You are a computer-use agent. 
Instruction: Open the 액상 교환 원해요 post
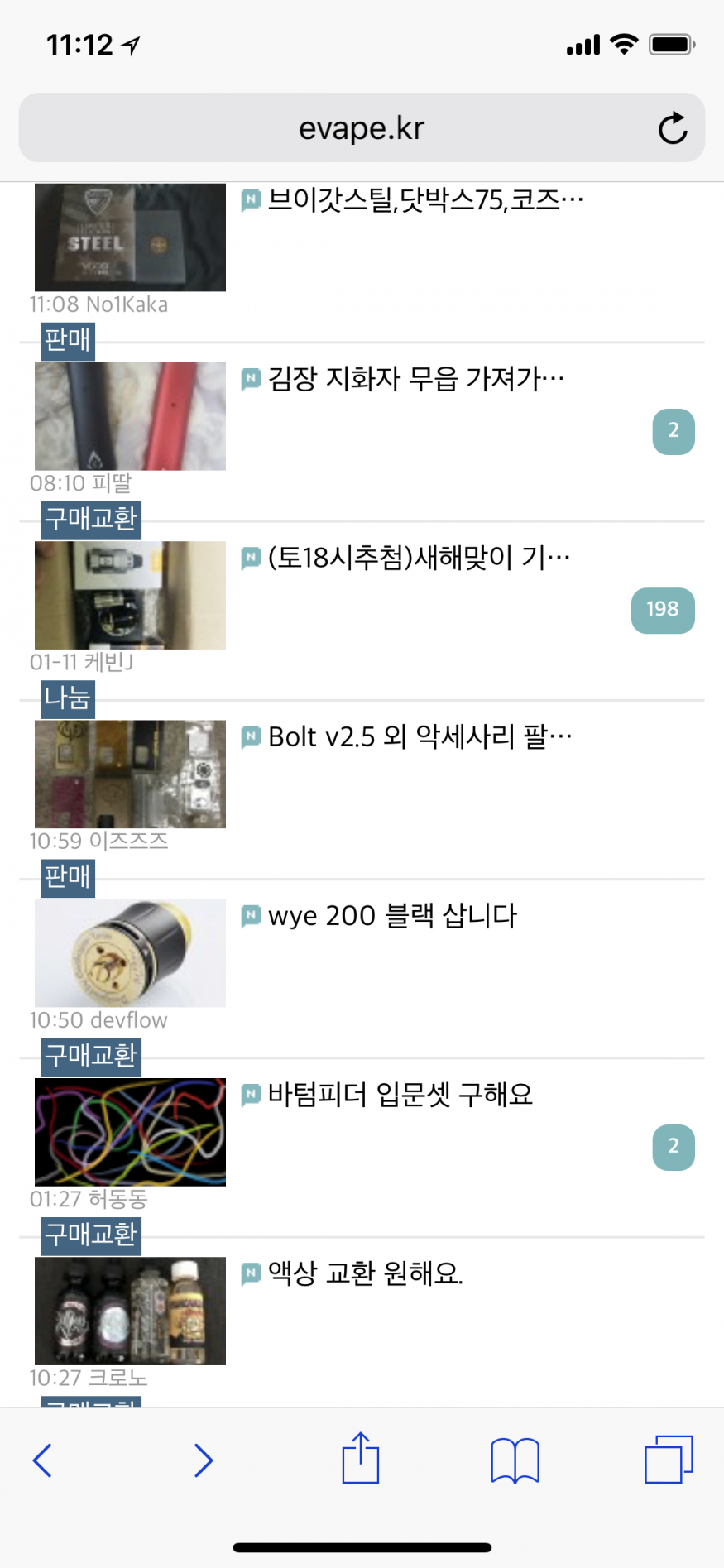365,1273
